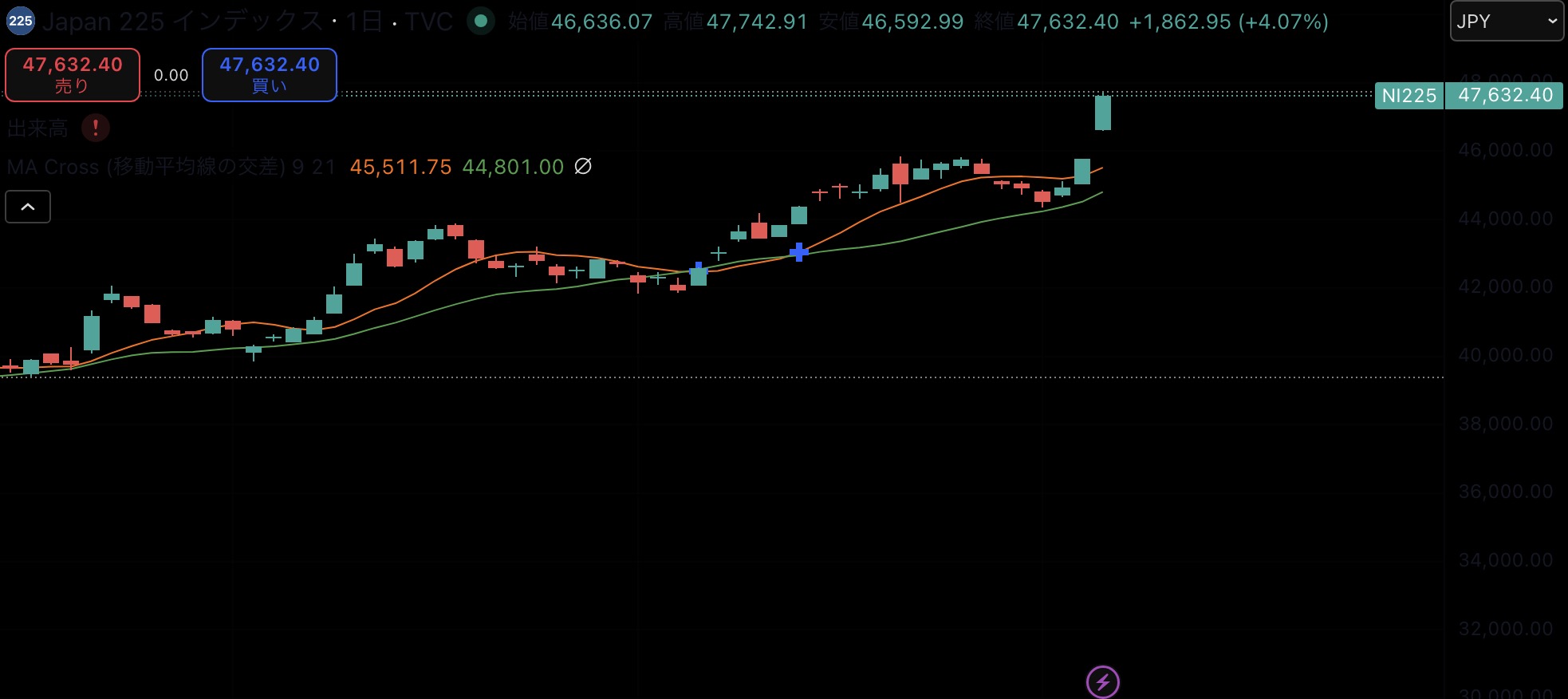Viewport: 1568px width, 699px height.
Task: Open the MA Cross indicator legend
Action: click(x=146, y=167)
